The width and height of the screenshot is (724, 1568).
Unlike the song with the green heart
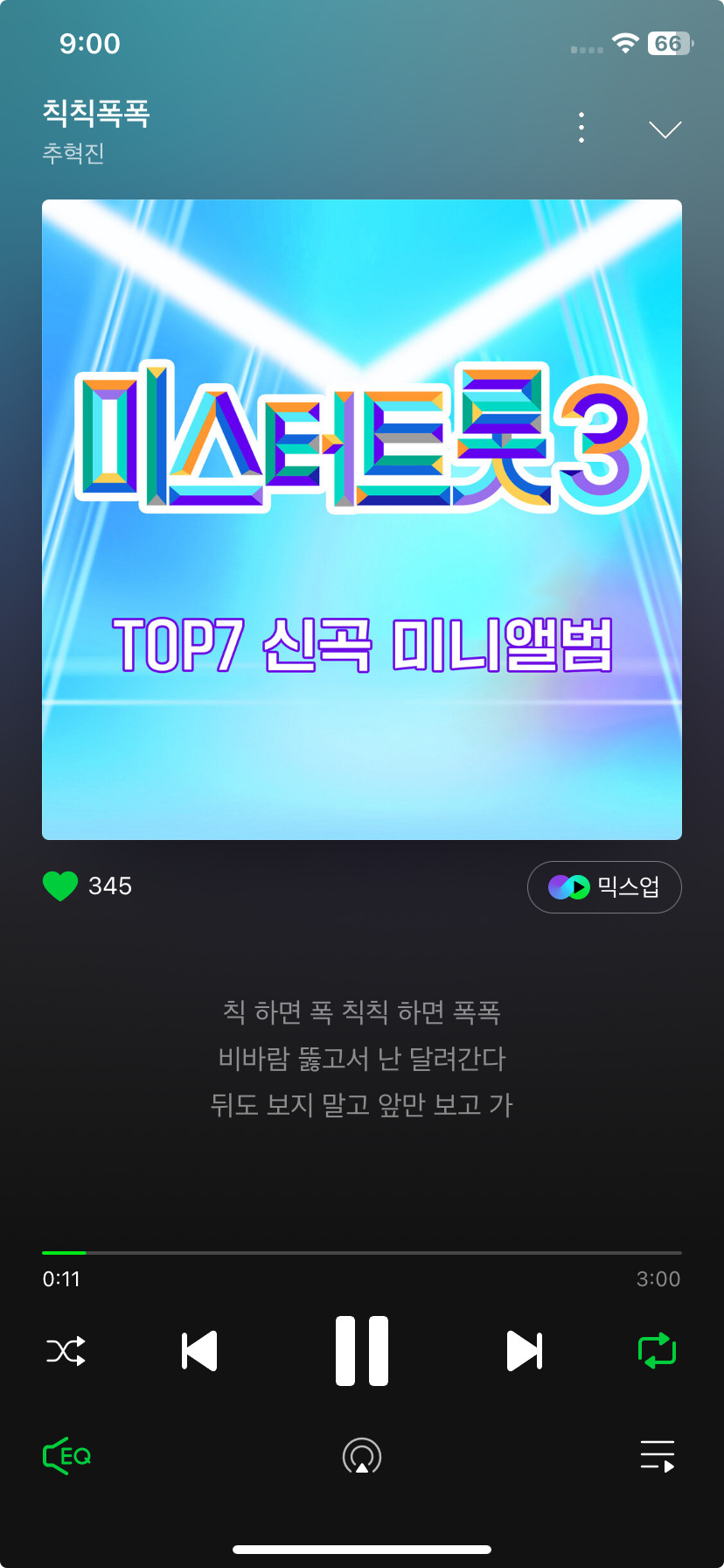coord(60,886)
